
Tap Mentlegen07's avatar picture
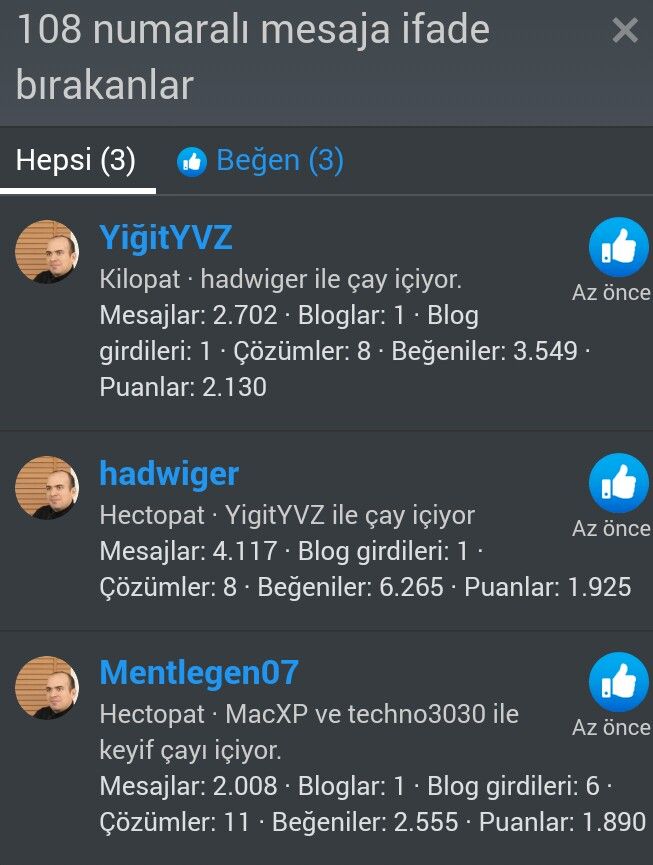pos(47,688)
